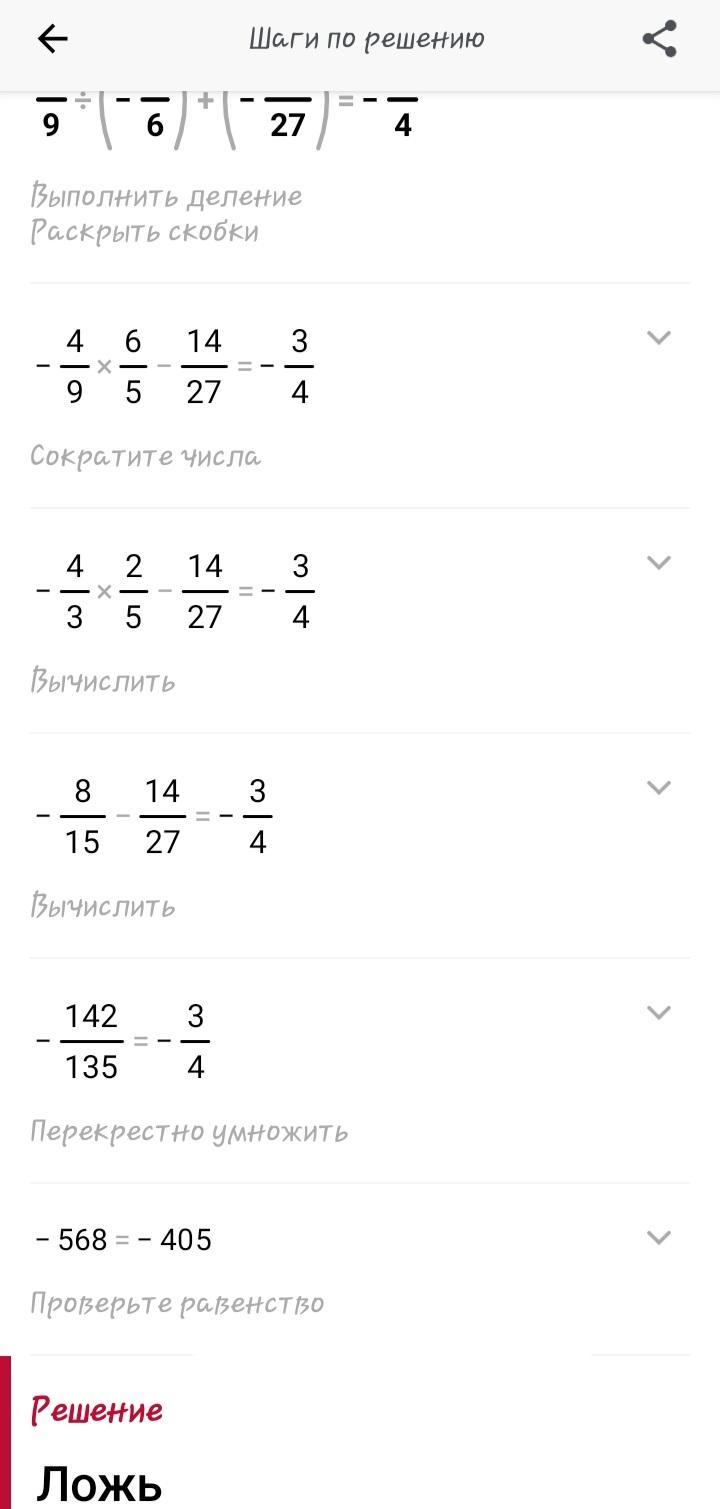Image resolution: width=720 pixels, height=1509 pixels.
Task: Go back using the arrow icon
Action: (52, 39)
